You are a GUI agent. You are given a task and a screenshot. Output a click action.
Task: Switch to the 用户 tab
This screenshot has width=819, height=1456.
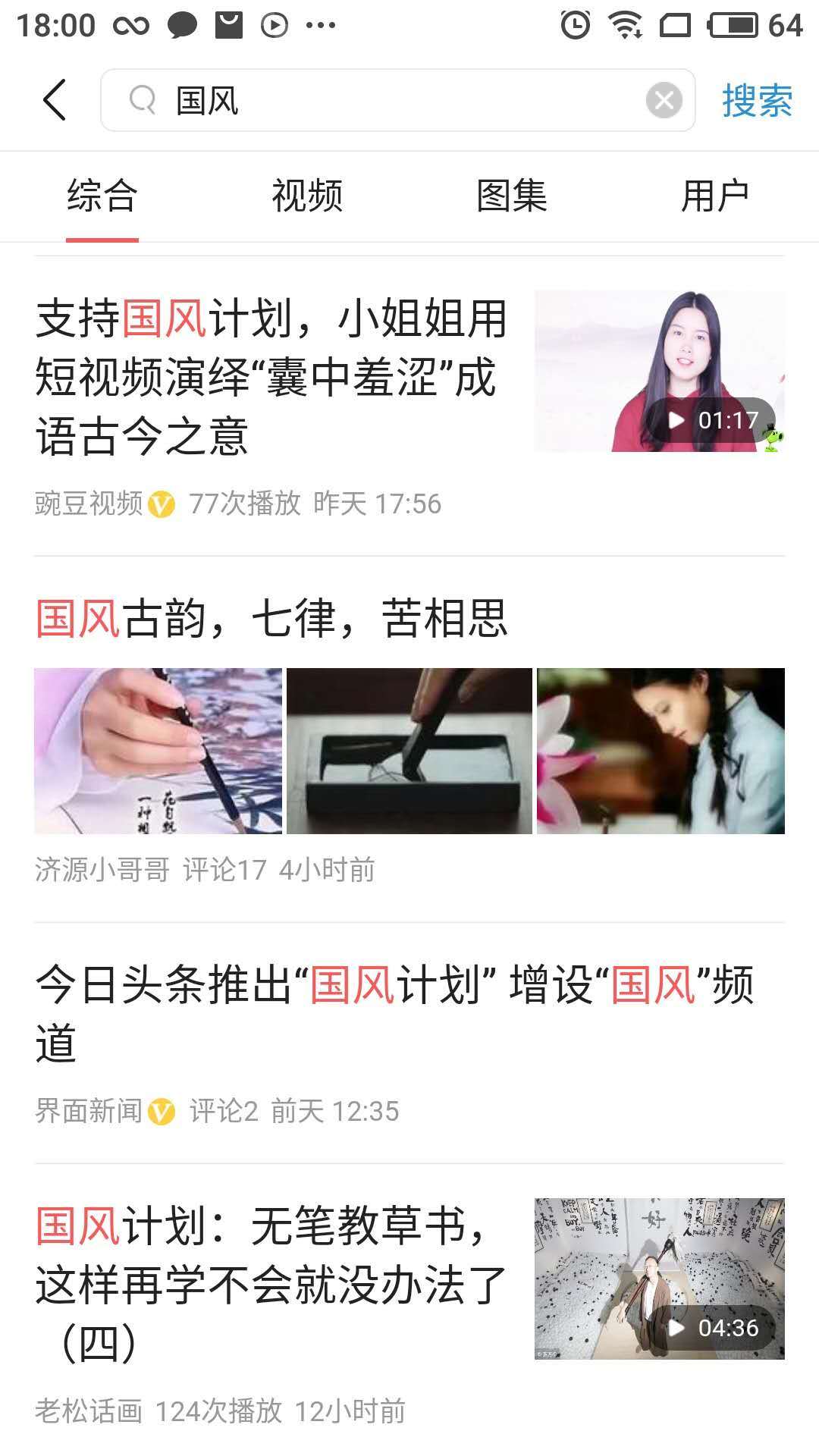715,196
